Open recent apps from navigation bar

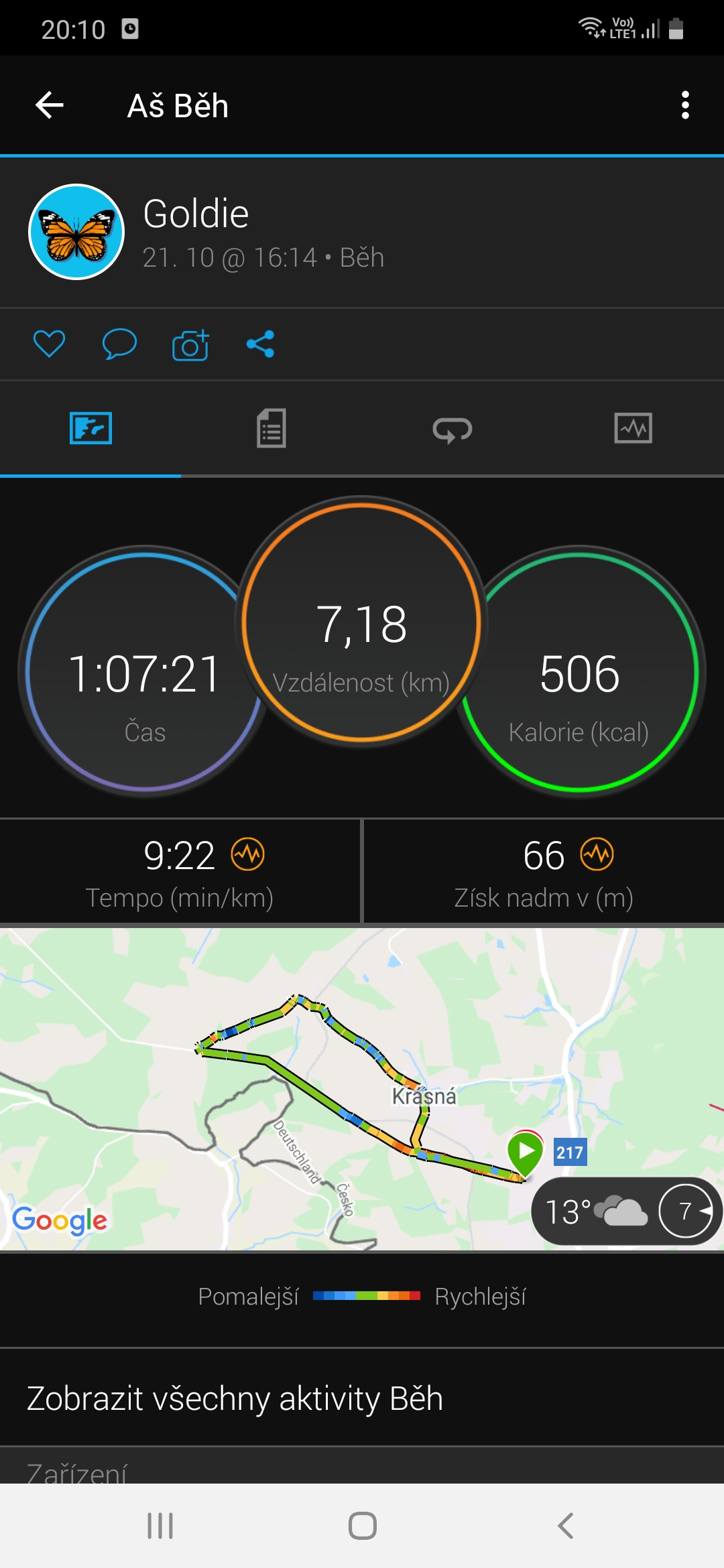click(160, 1526)
